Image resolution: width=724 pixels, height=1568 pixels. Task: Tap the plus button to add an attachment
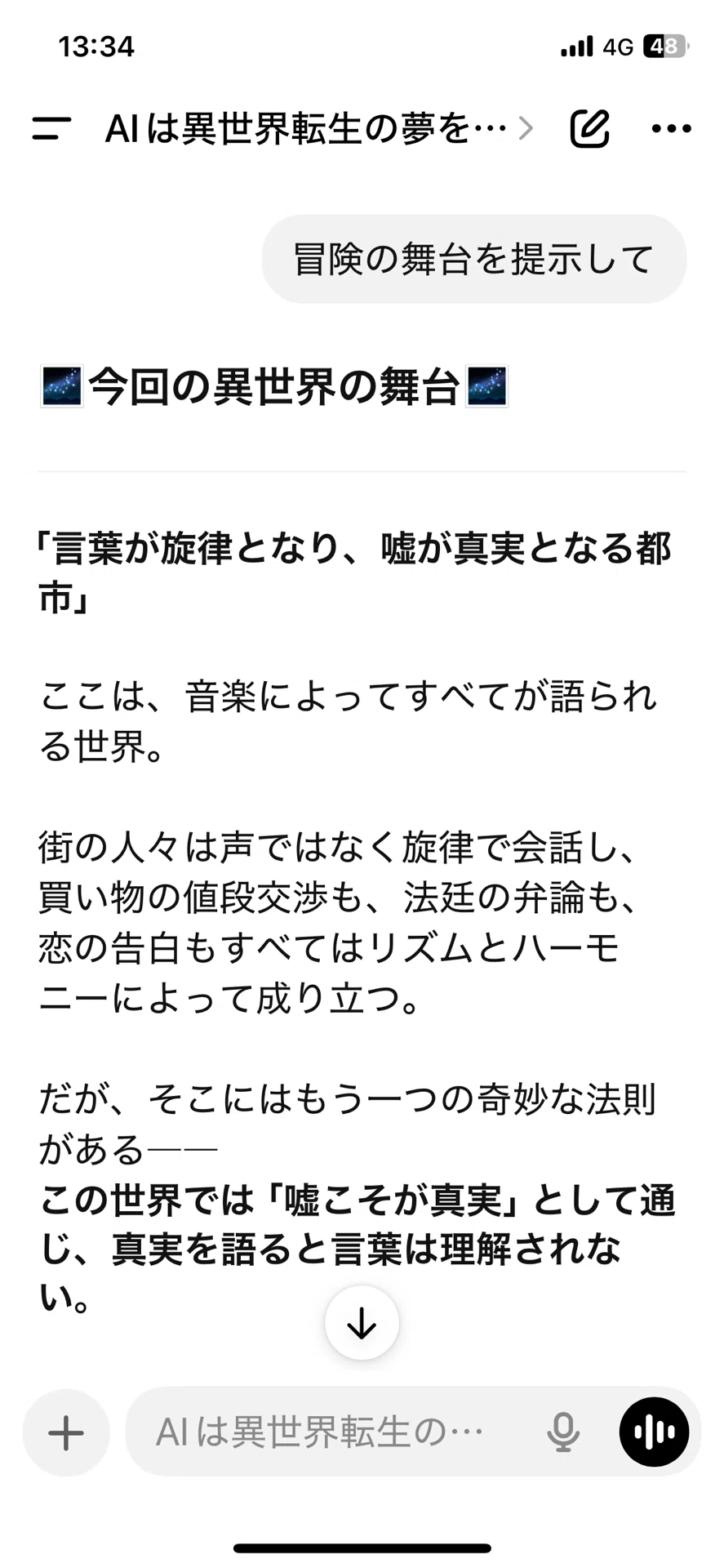click(x=66, y=1432)
